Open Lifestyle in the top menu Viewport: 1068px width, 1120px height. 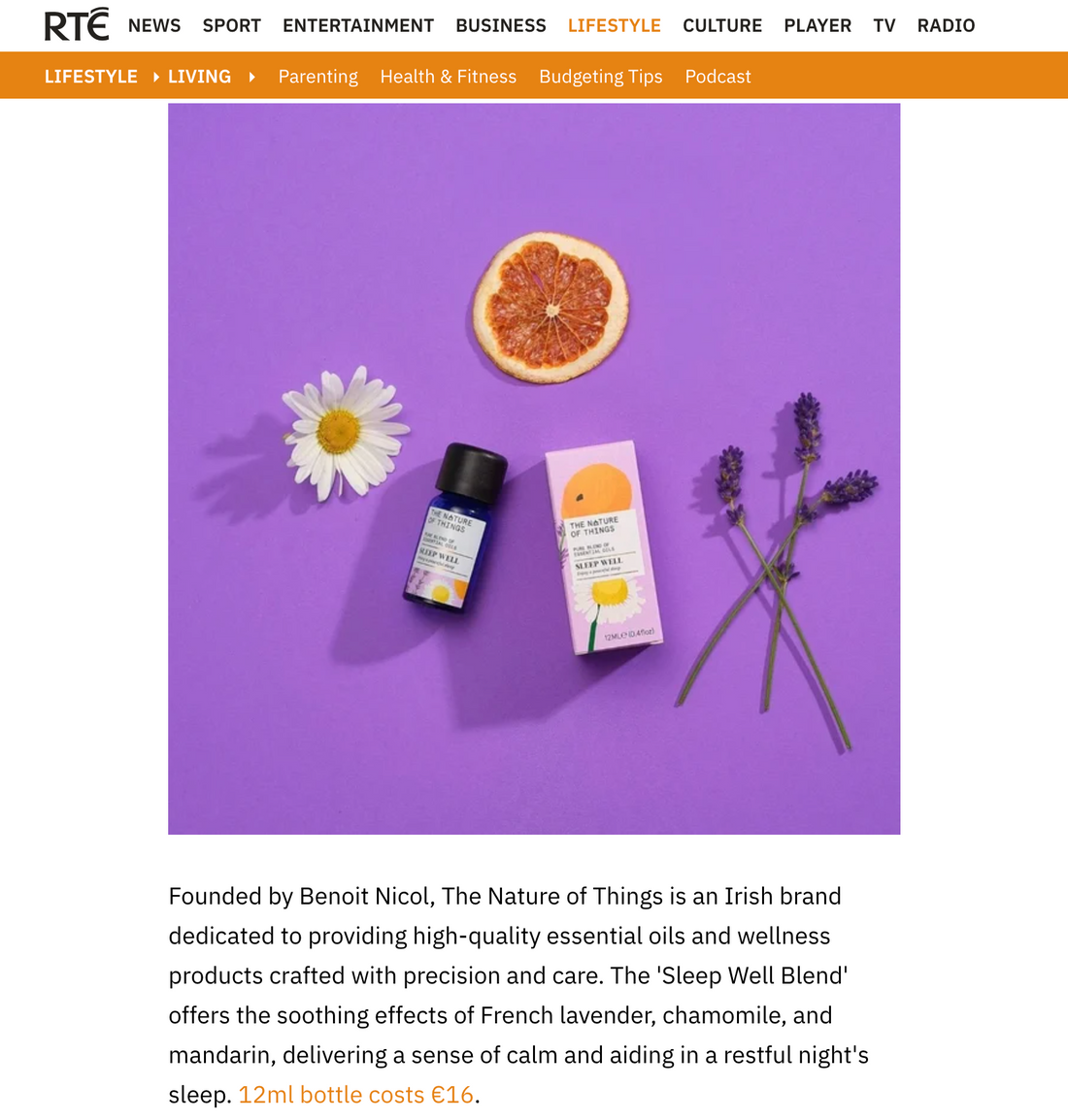(614, 26)
